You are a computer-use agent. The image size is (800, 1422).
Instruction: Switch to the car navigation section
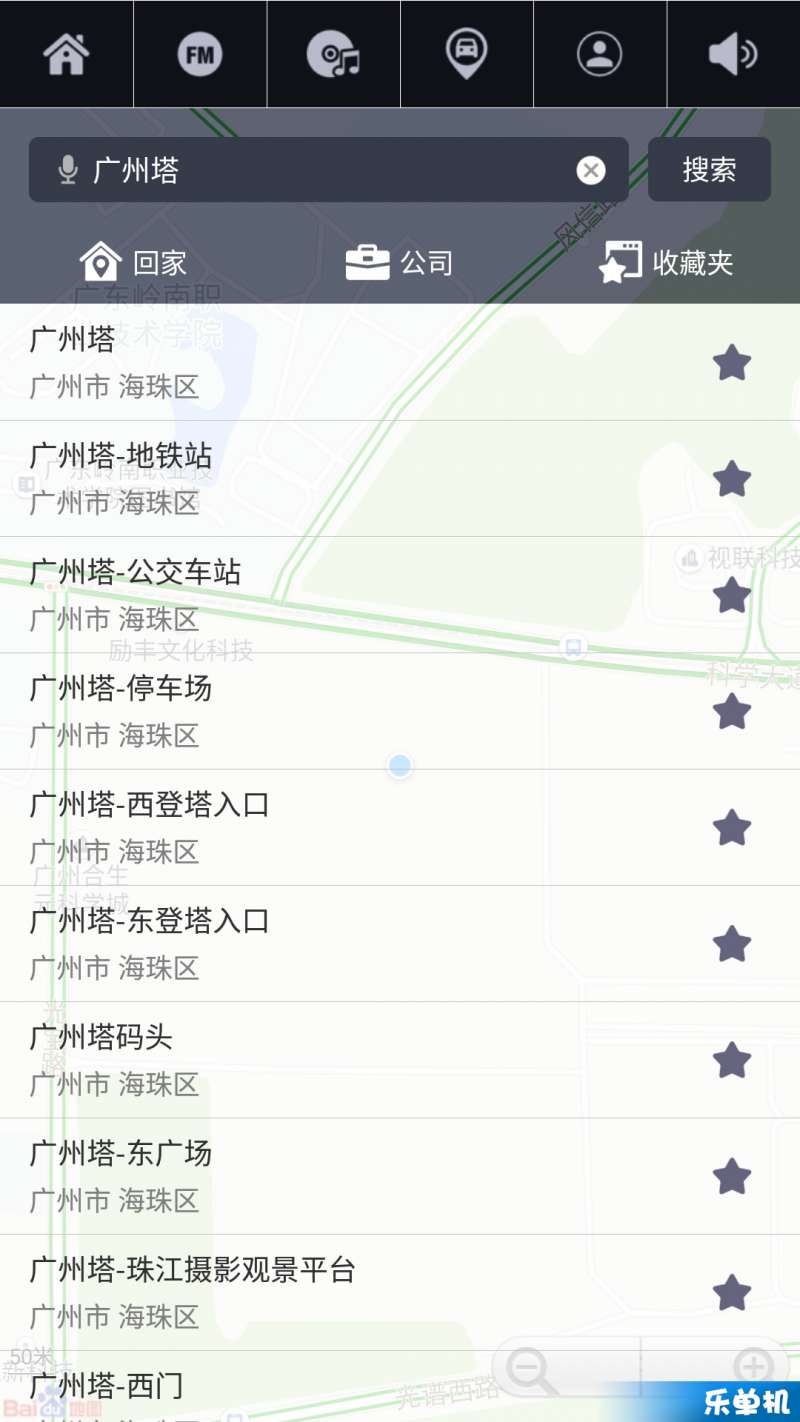tap(466, 54)
